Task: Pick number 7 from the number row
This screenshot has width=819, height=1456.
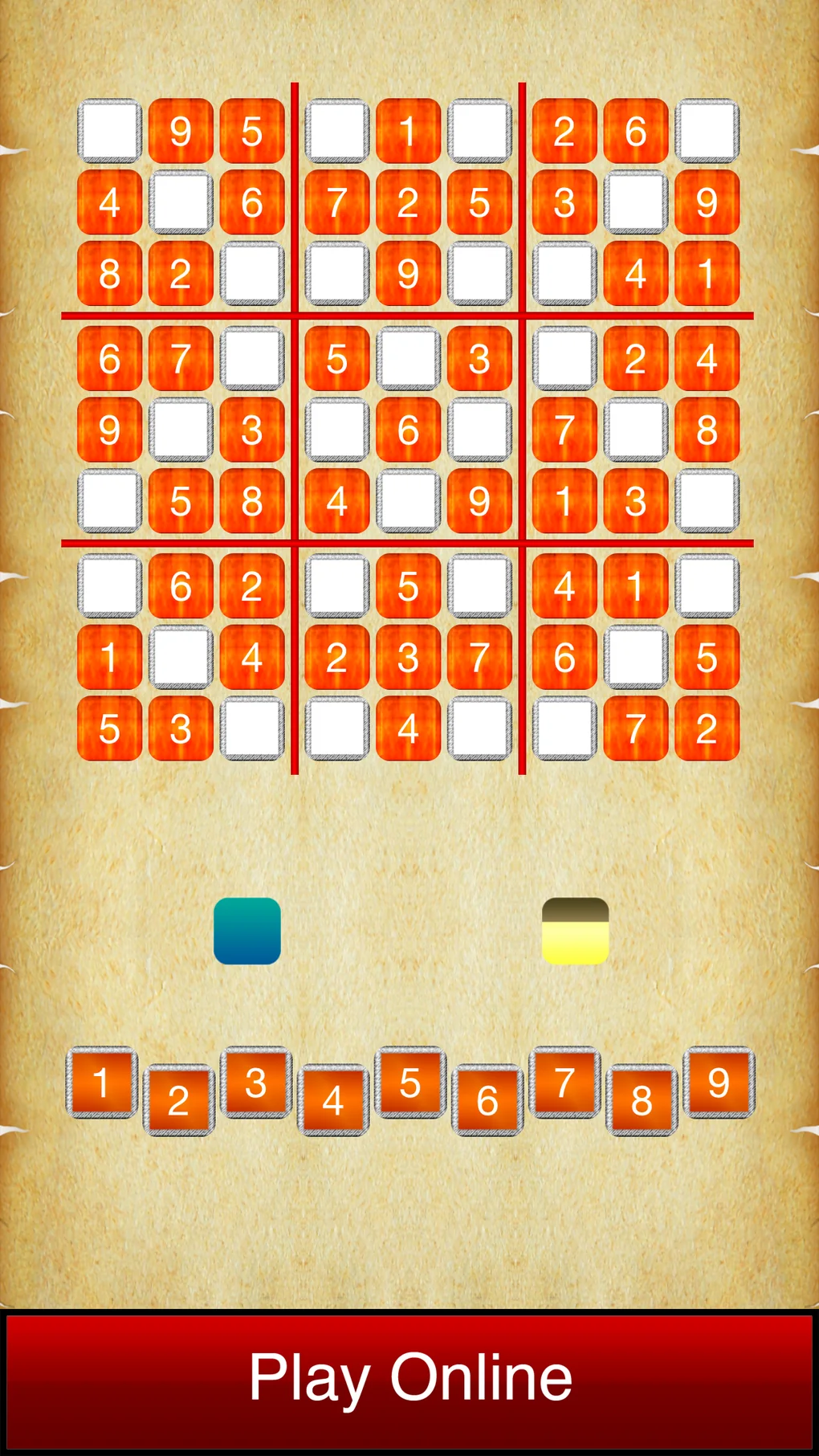Action: coord(564,1083)
